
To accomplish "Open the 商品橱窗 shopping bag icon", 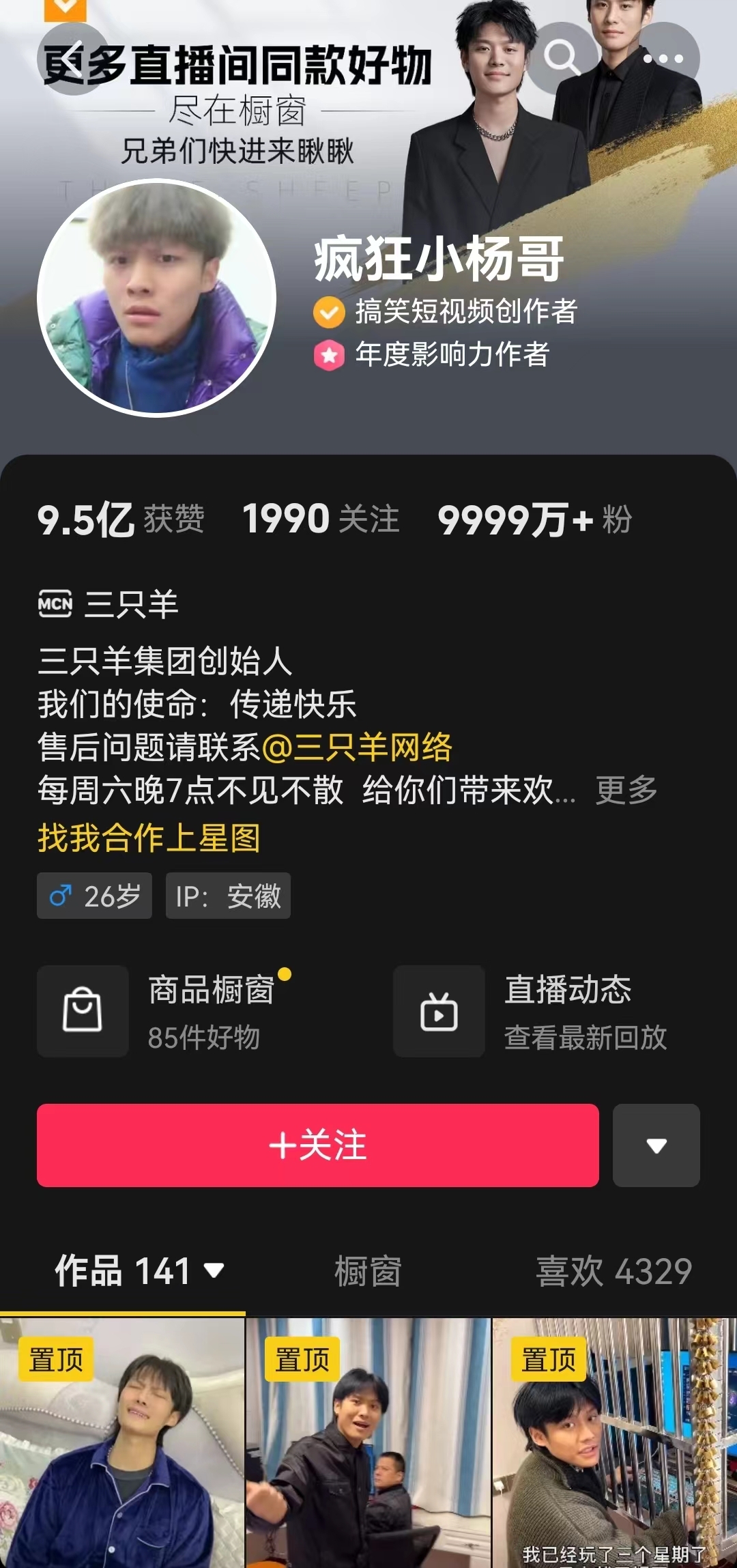I will (82, 1012).
